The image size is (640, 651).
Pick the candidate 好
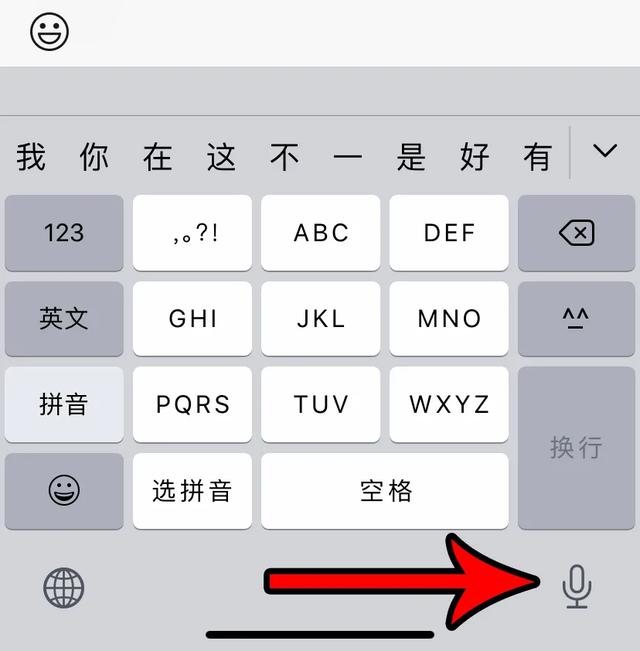(x=475, y=157)
